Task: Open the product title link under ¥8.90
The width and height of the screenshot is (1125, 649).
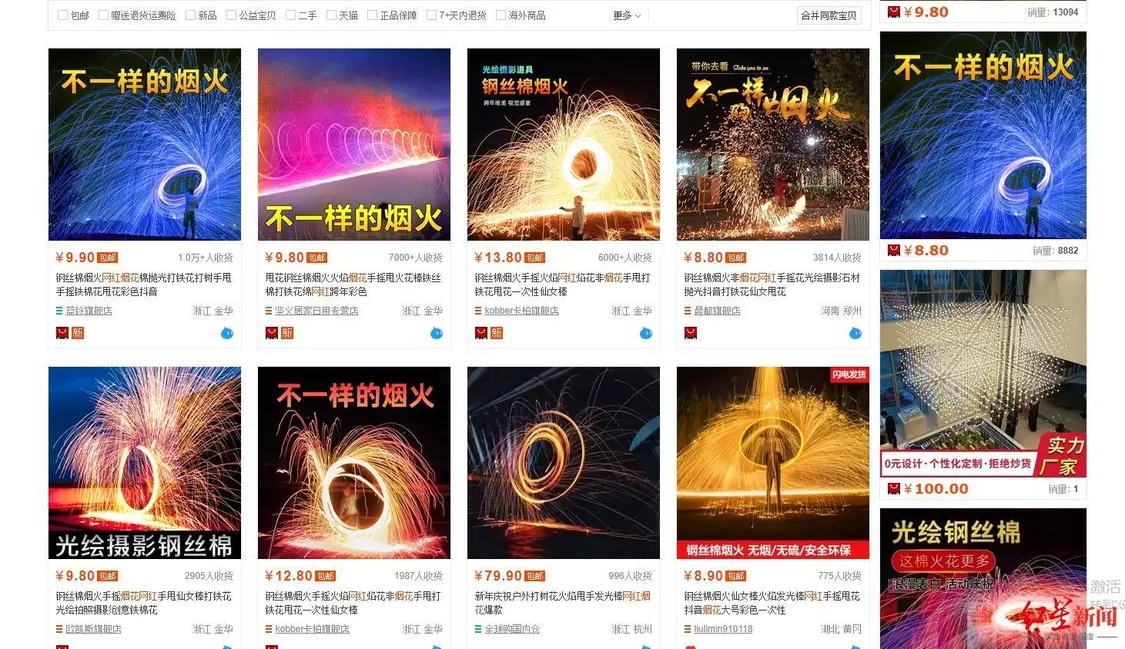Action: click(x=771, y=602)
